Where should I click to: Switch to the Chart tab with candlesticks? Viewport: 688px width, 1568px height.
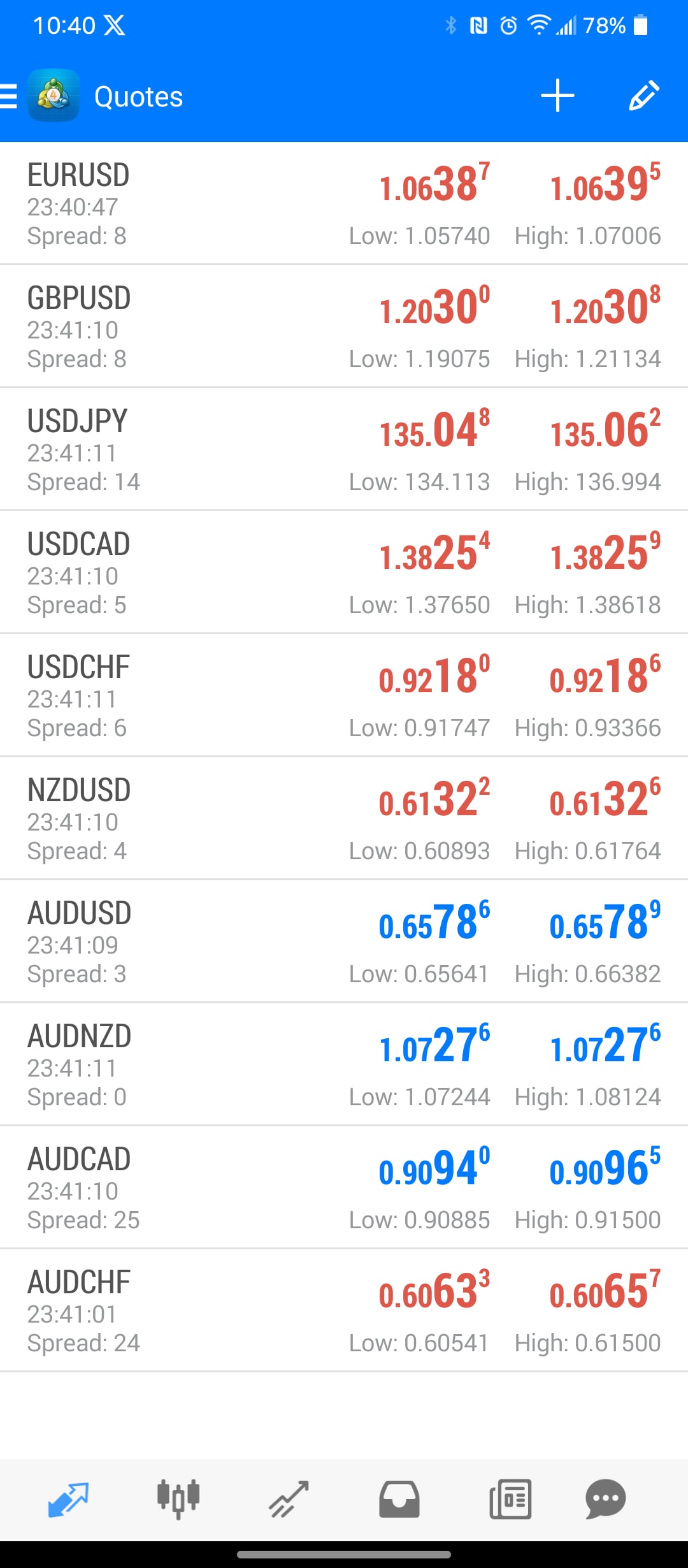178,1499
